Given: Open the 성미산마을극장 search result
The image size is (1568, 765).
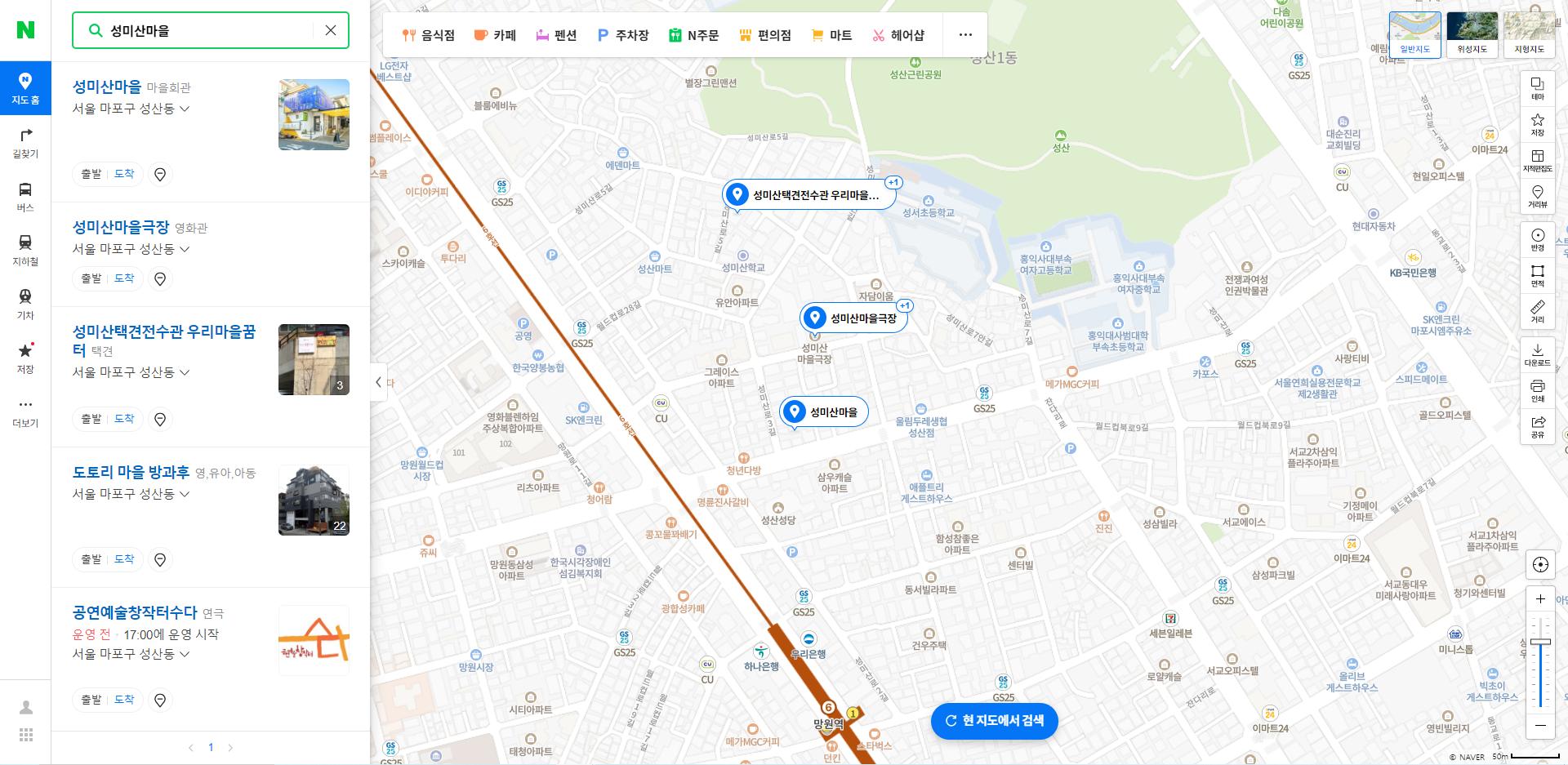Looking at the screenshot, I should point(121,227).
